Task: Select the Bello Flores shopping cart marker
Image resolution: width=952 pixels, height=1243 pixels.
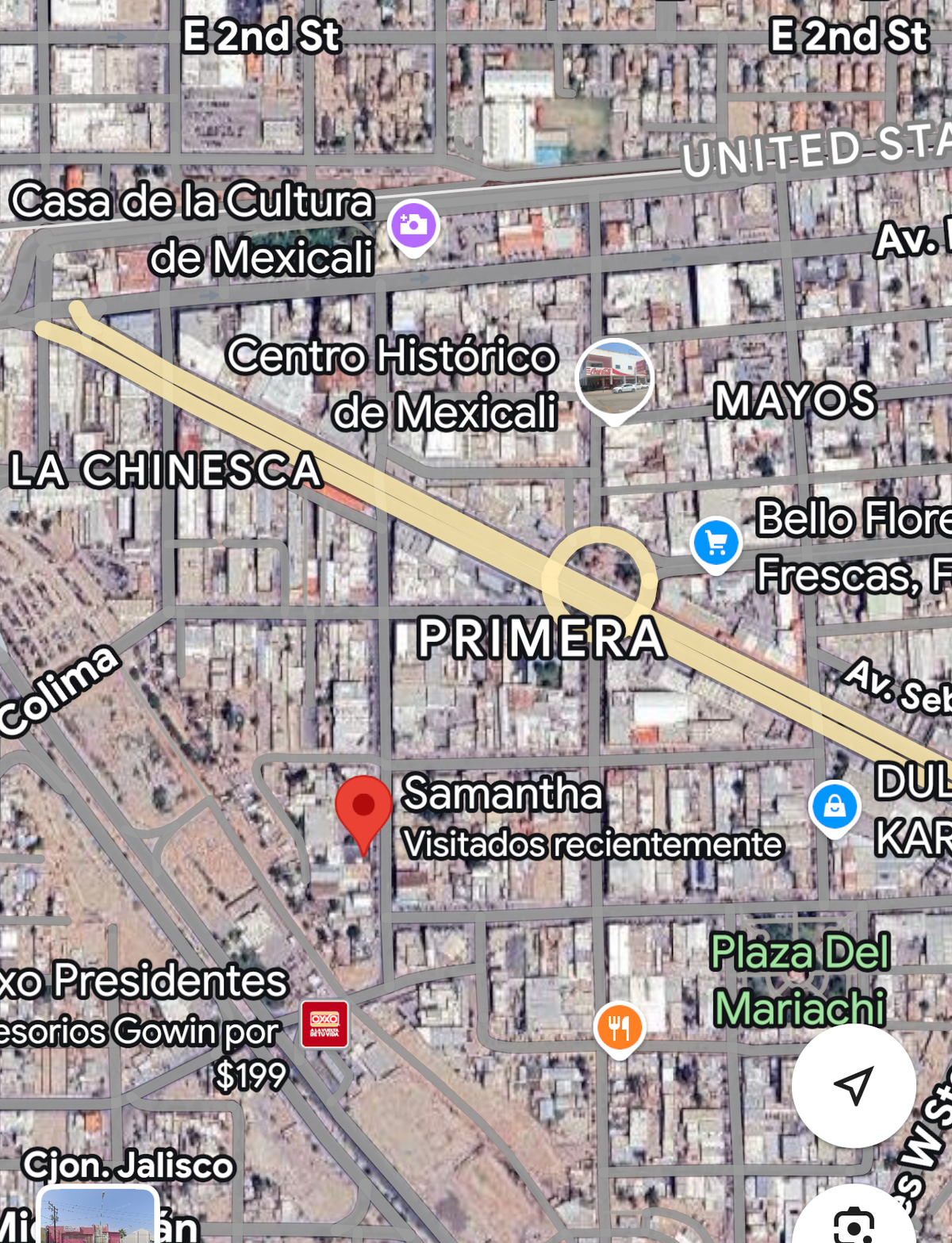Action: click(x=716, y=543)
